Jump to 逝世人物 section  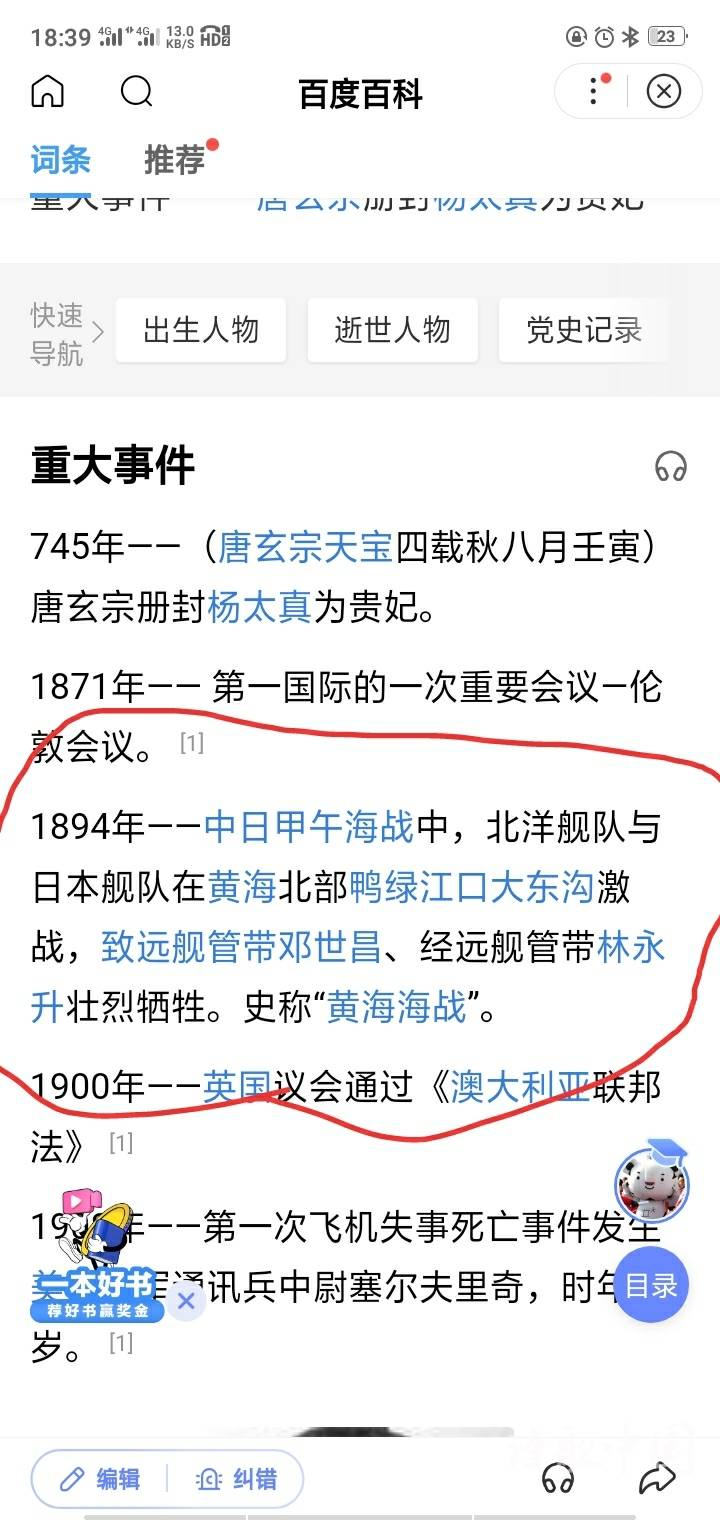click(x=392, y=330)
